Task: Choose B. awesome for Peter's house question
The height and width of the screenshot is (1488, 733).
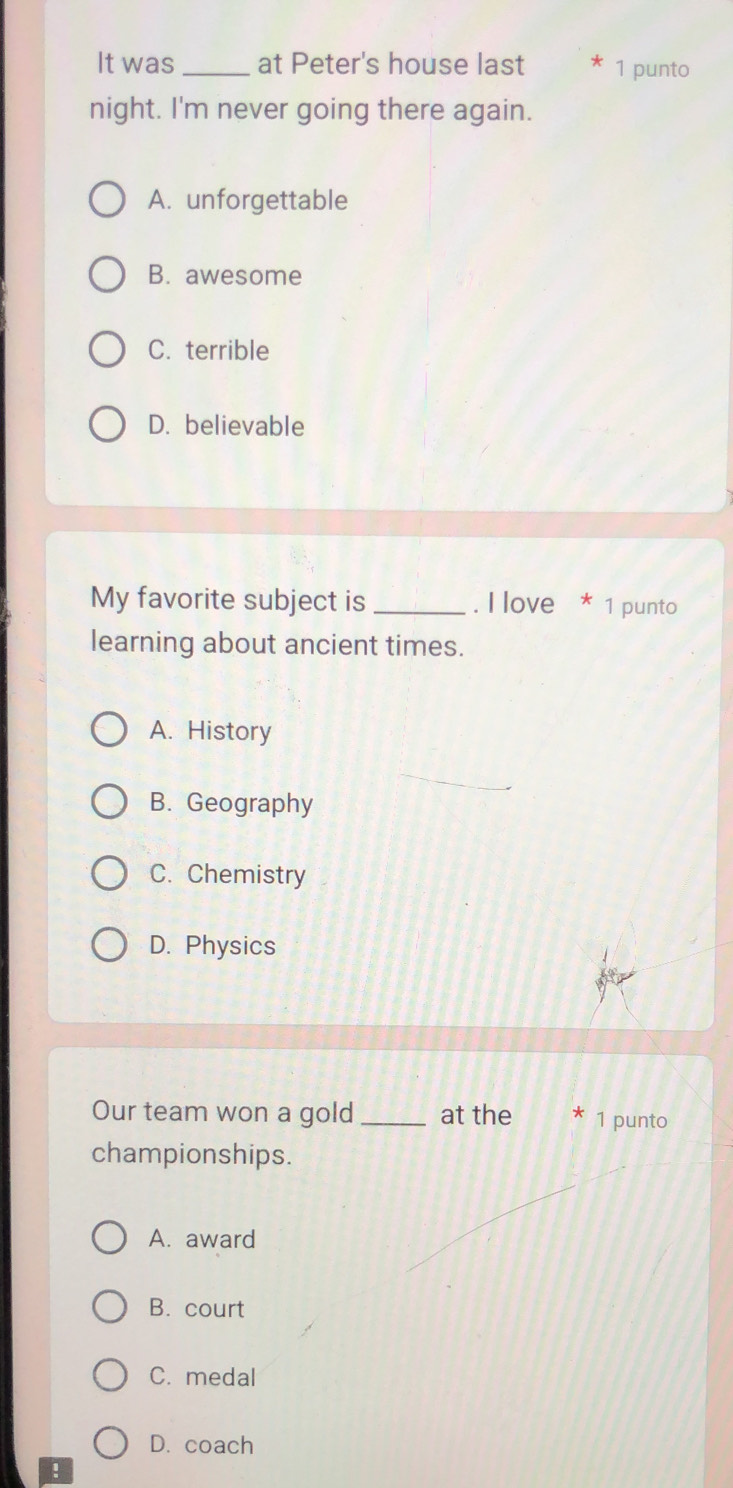Action: click(109, 275)
